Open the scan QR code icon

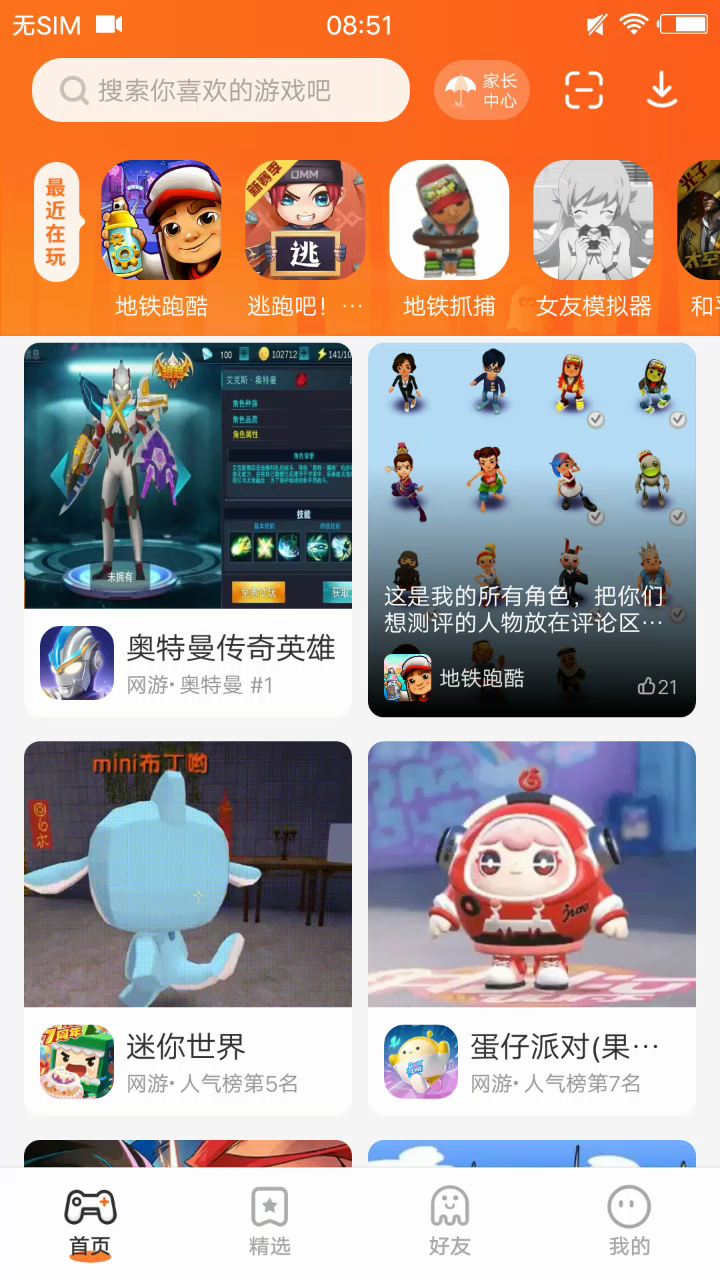pyautogui.click(x=584, y=91)
